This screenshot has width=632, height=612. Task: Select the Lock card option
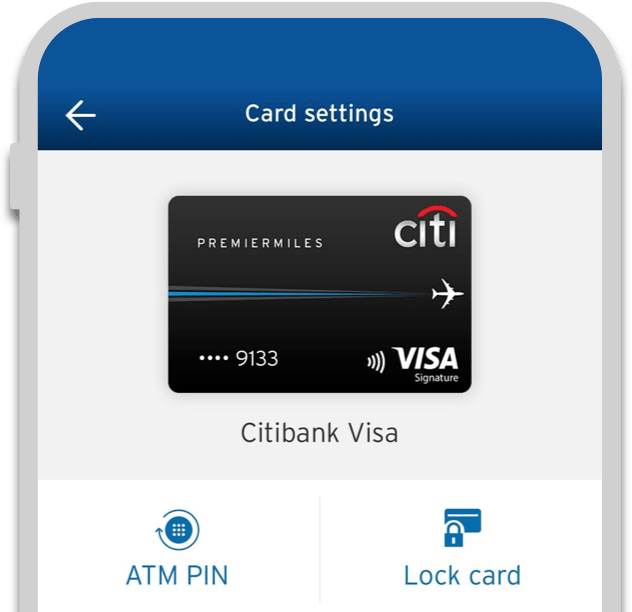point(462,549)
